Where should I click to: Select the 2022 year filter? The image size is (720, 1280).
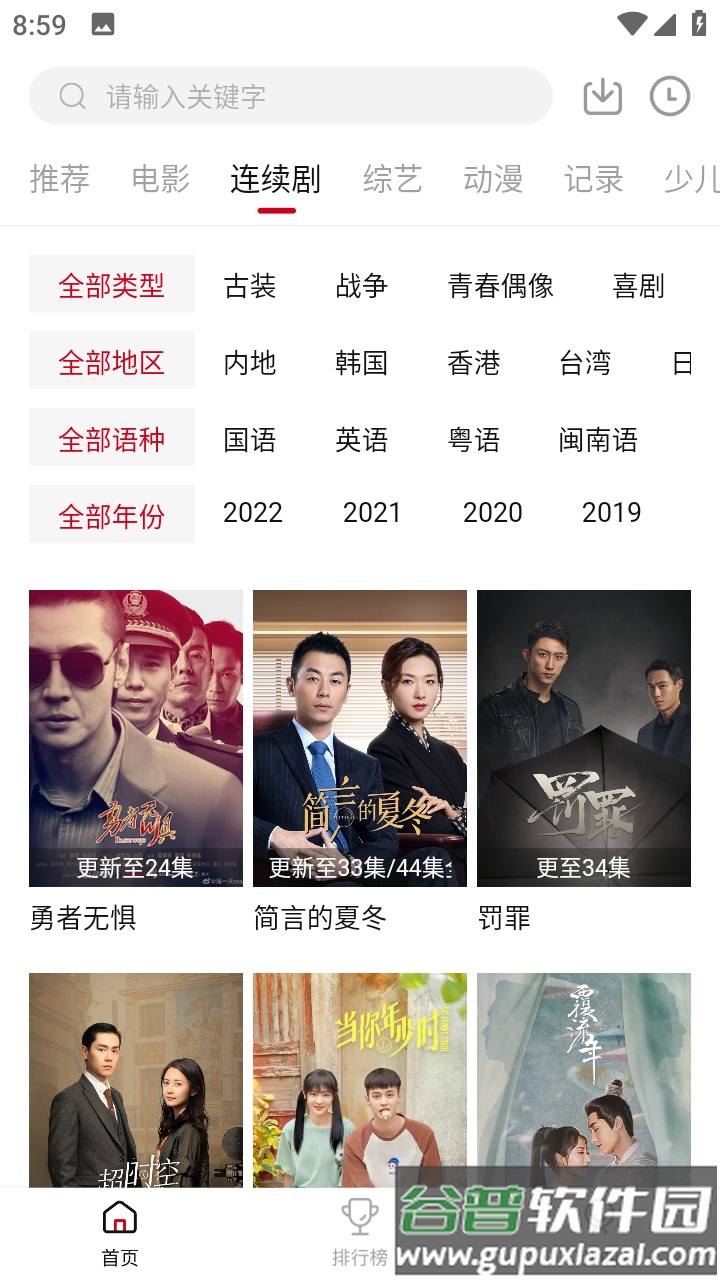253,513
